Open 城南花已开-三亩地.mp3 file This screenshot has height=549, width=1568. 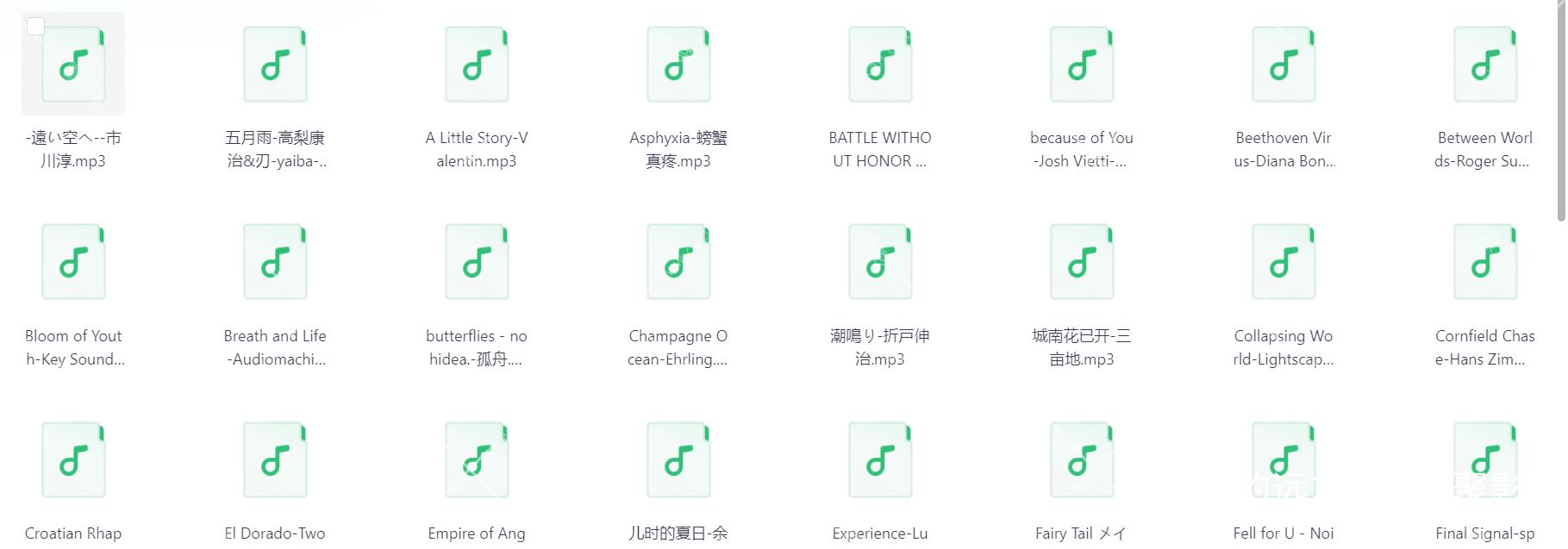click(1082, 263)
